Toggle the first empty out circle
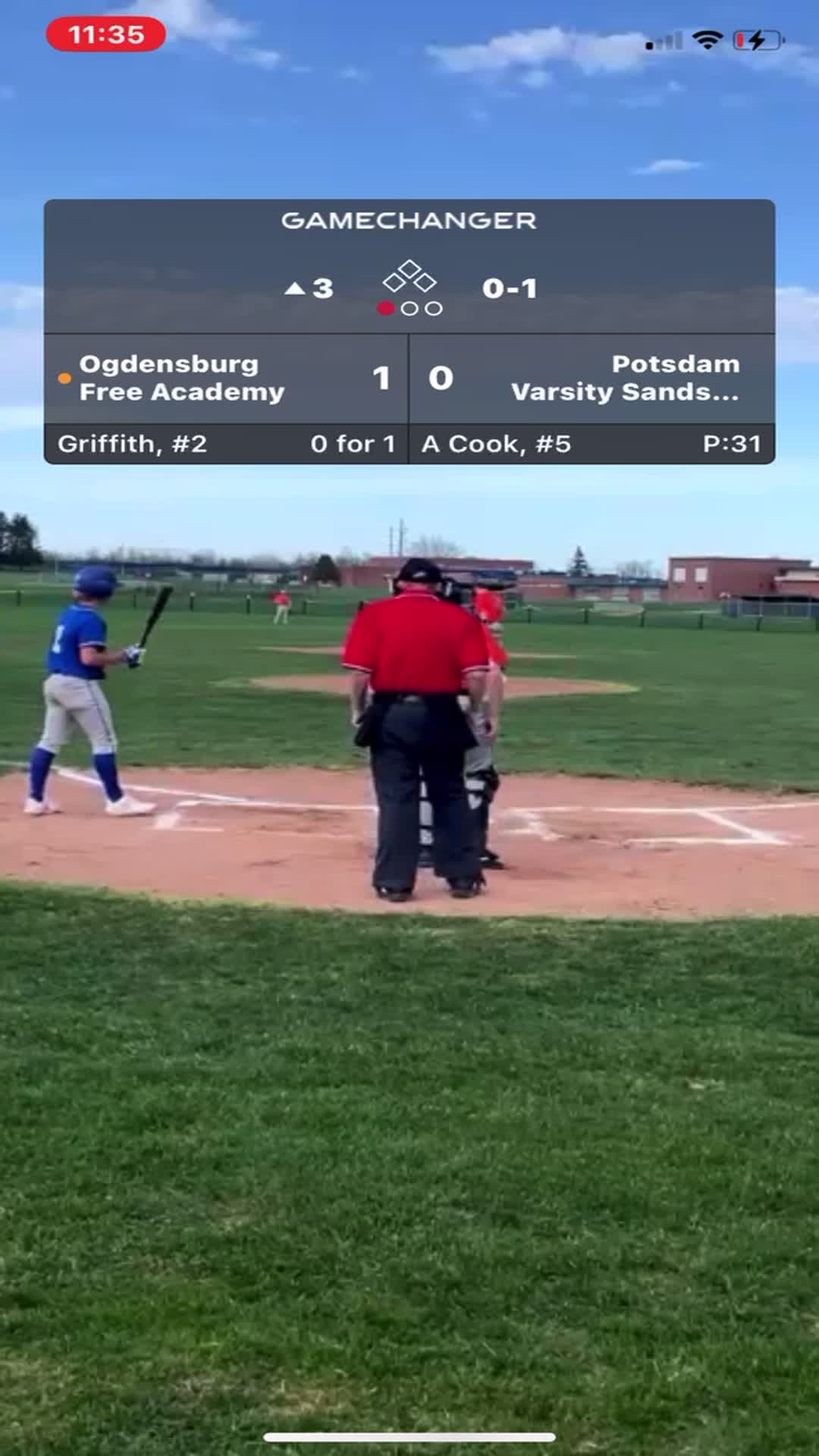819x1456 pixels. click(x=410, y=309)
